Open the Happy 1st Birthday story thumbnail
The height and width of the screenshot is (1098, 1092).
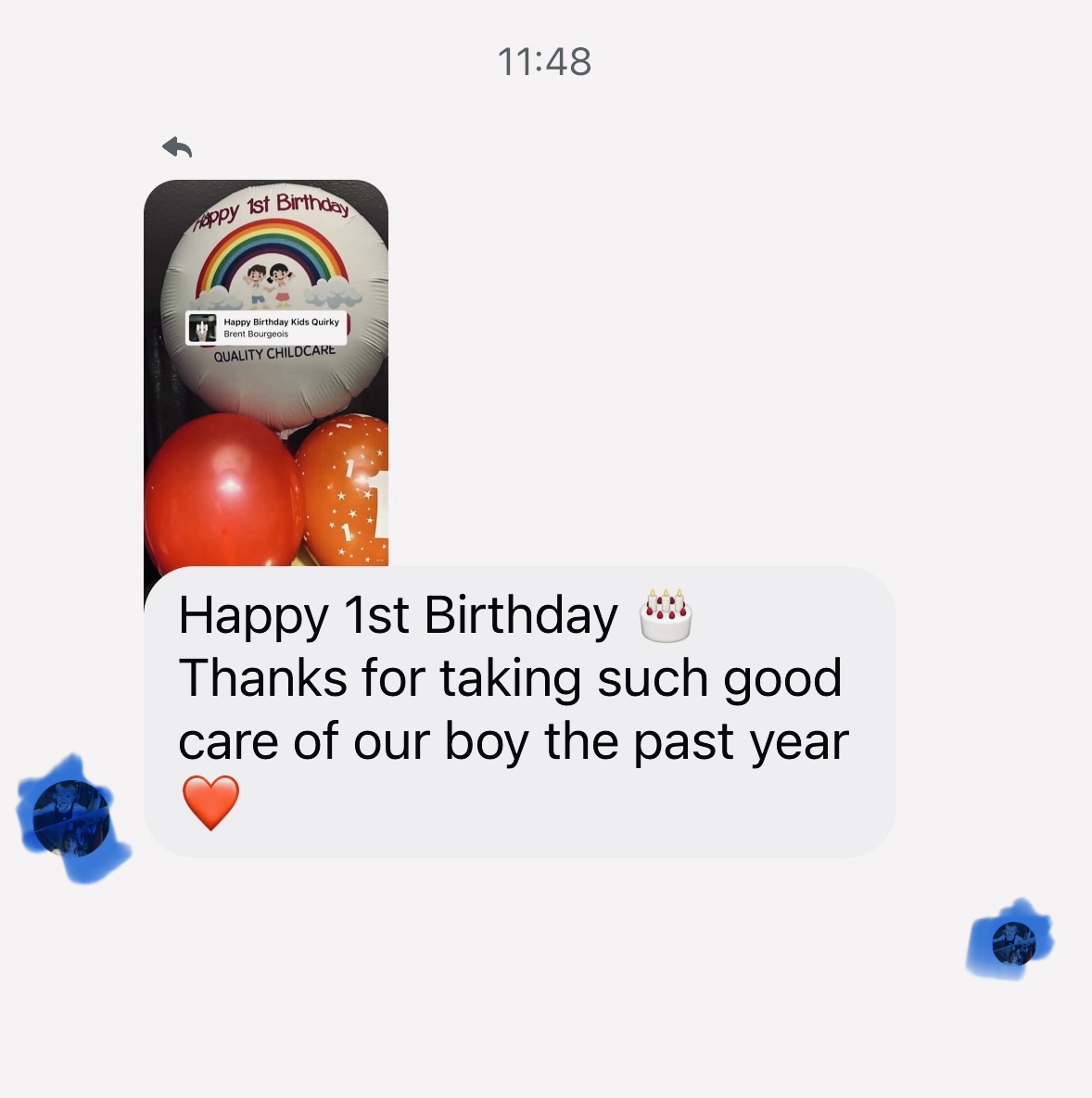266,371
